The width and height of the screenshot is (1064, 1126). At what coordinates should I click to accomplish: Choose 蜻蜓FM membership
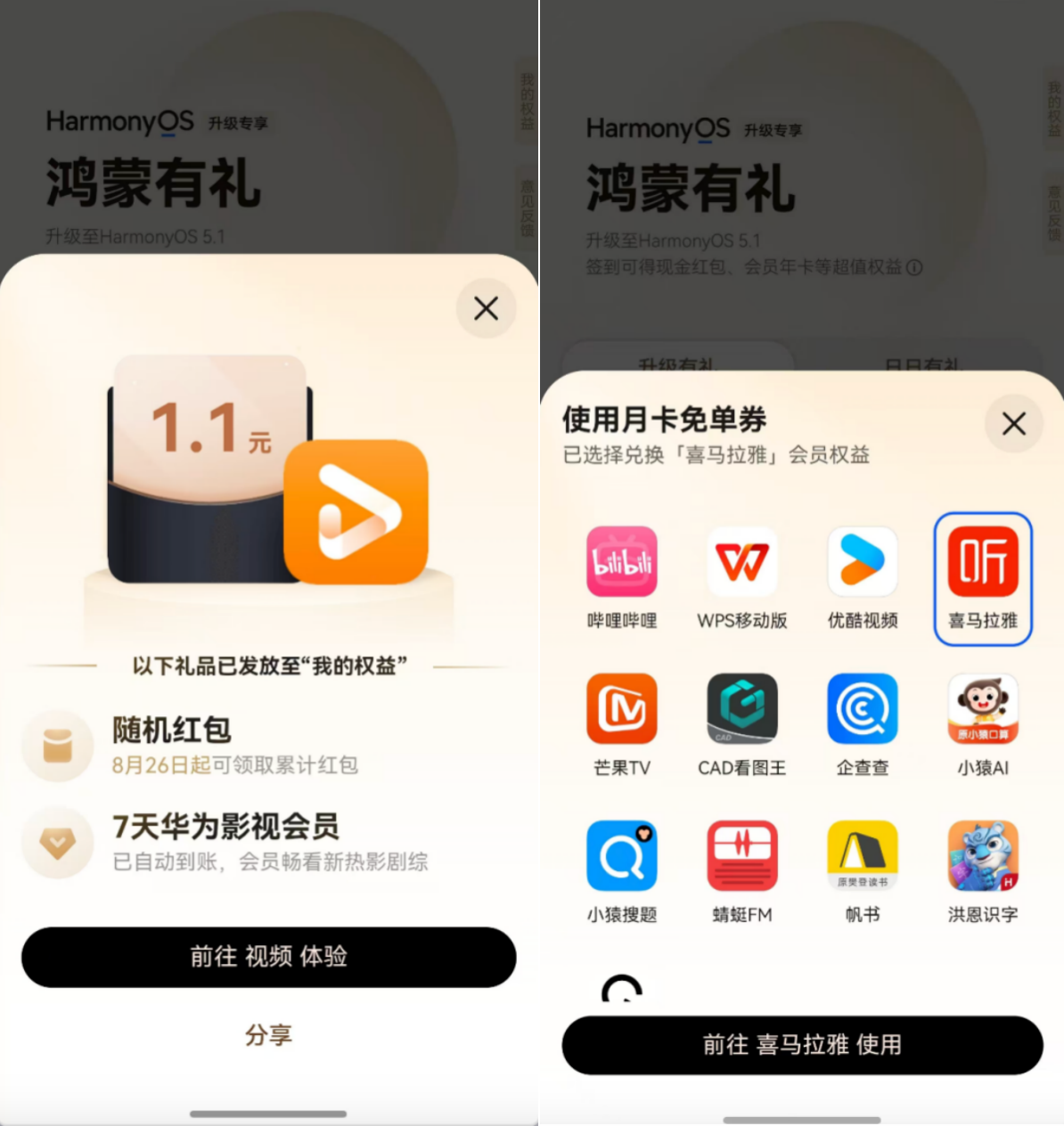click(x=741, y=871)
